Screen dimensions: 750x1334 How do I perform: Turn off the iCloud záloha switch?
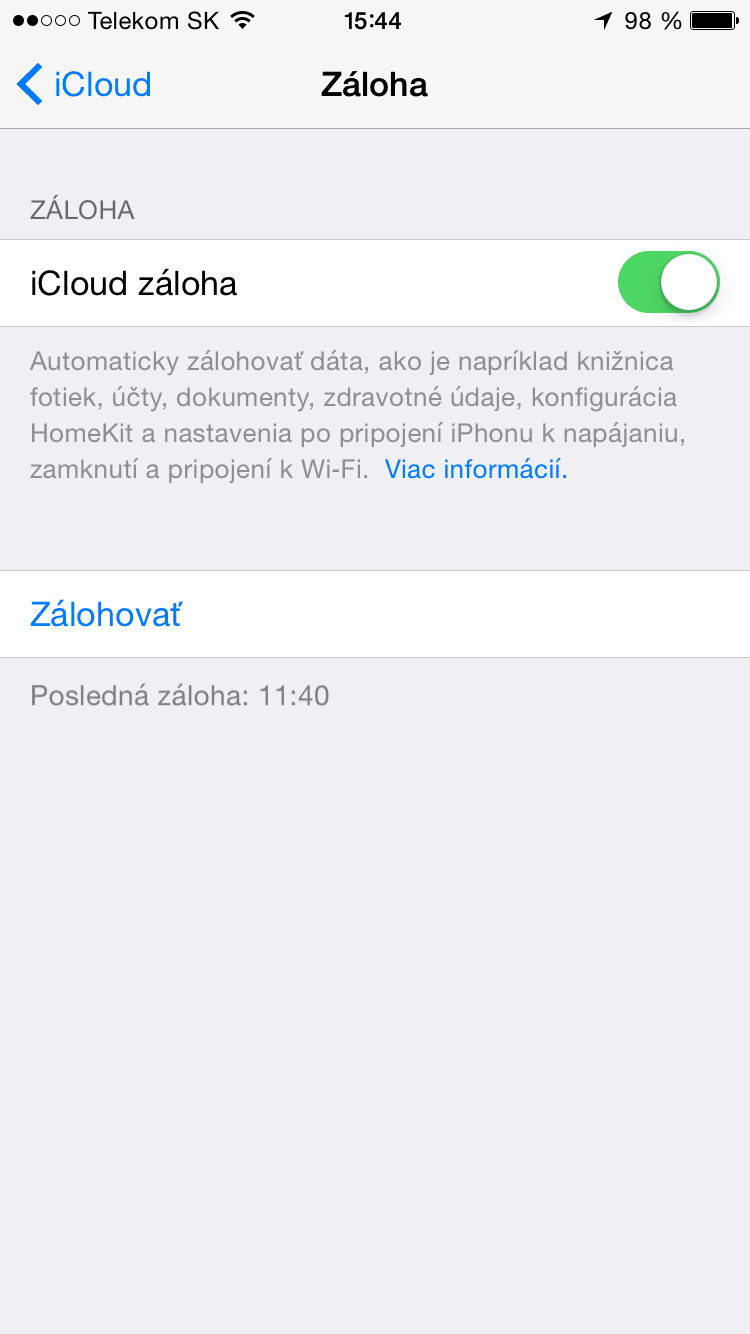coord(668,283)
